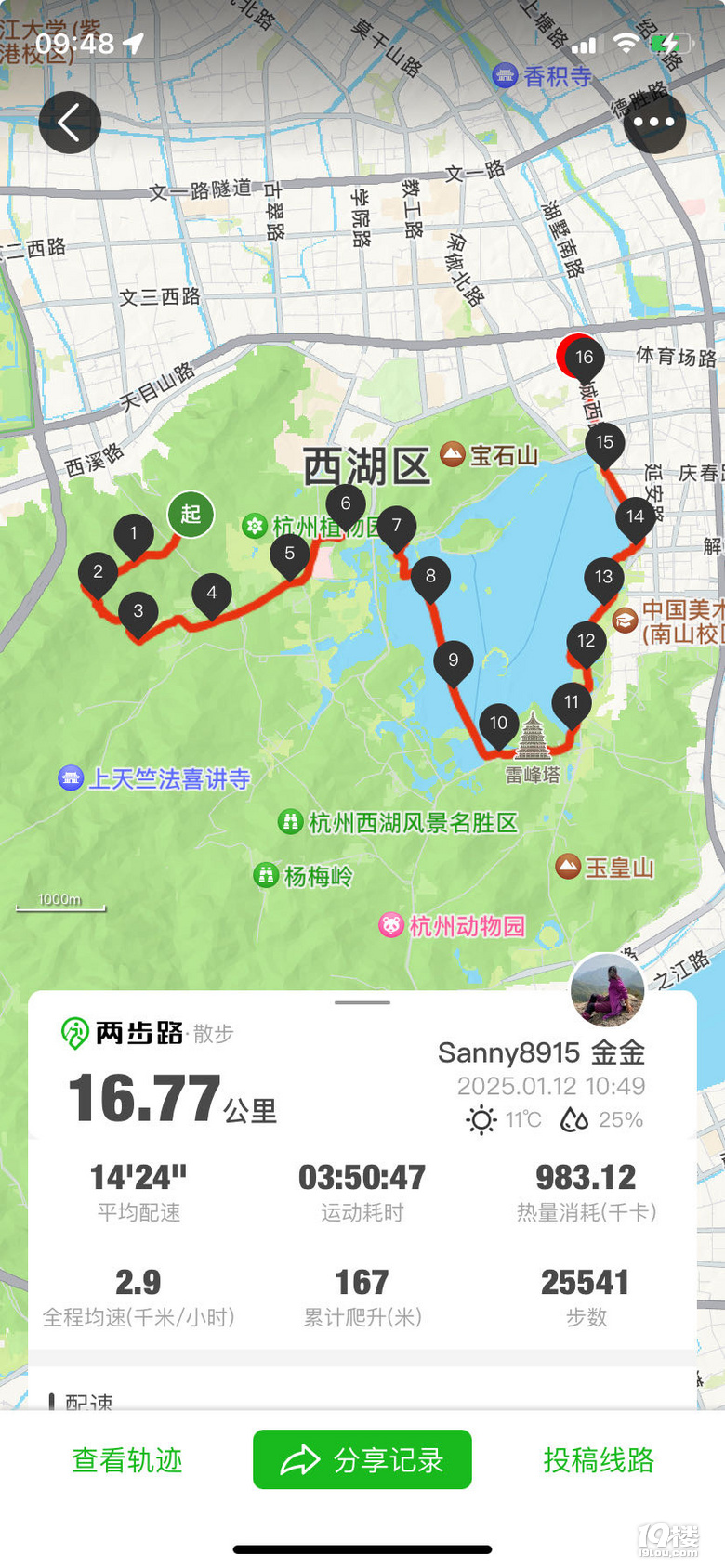Tap 查看轨迹 to view the track
Image resolution: width=725 pixels, height=1568 pixels.
(x=127, y=1459)
